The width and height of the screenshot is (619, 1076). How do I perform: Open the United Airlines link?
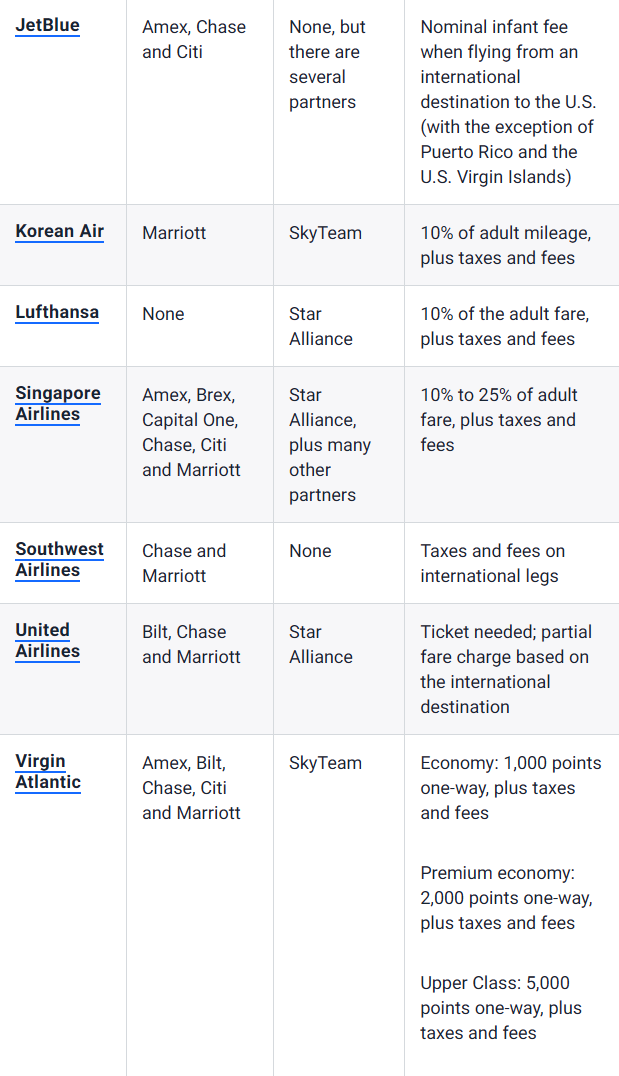(x=47, y=641)
